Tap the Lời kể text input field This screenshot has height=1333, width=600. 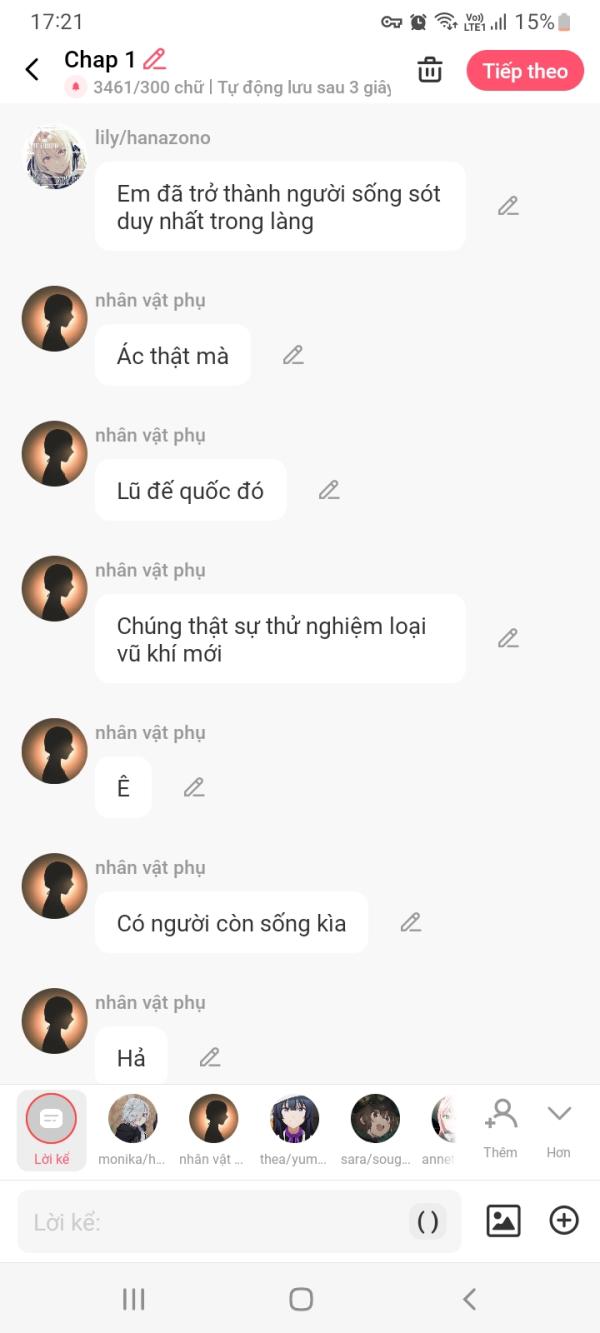click(210, 1221)
